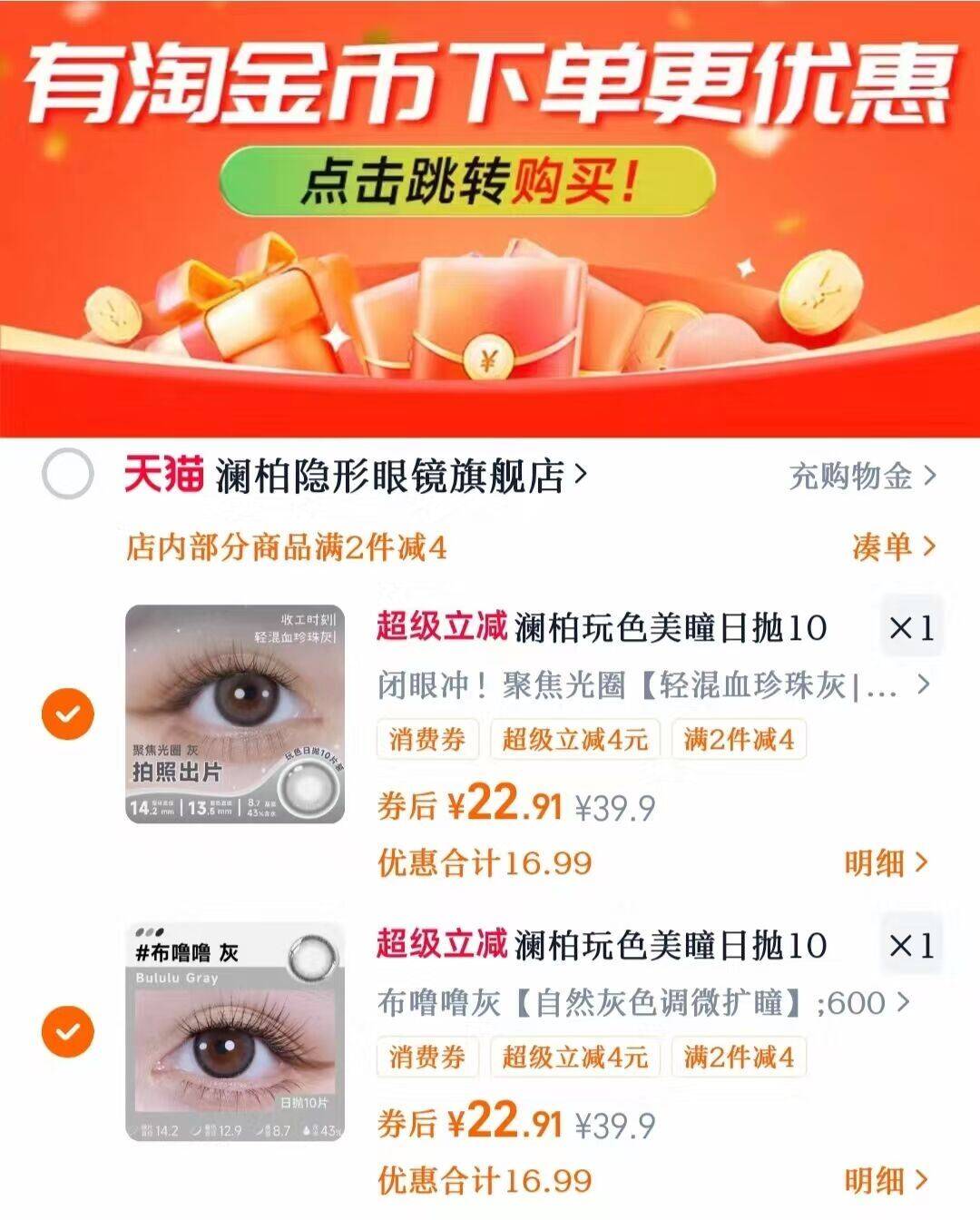Tap the 消费券 coupon tag on first product
Screen dimensions: 980x1220
426,740
